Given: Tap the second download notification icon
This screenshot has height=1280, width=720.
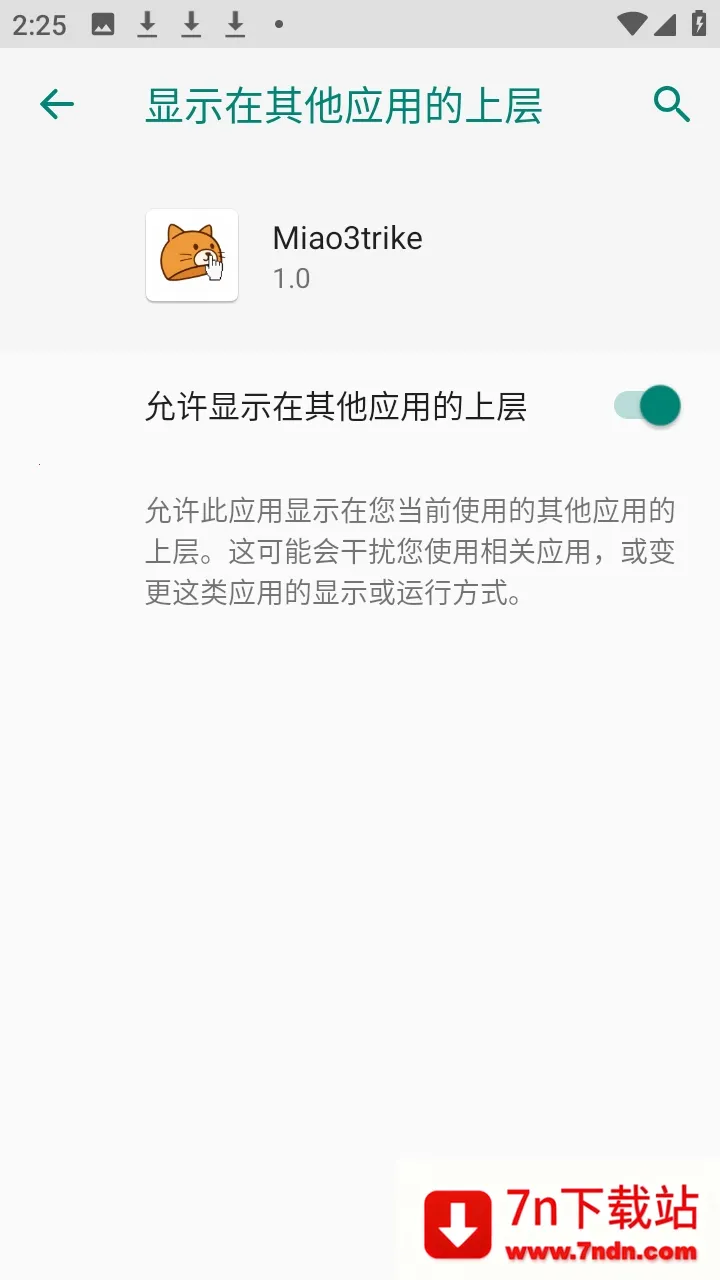Looking at the screenshot, I should (x=190, y=23).
